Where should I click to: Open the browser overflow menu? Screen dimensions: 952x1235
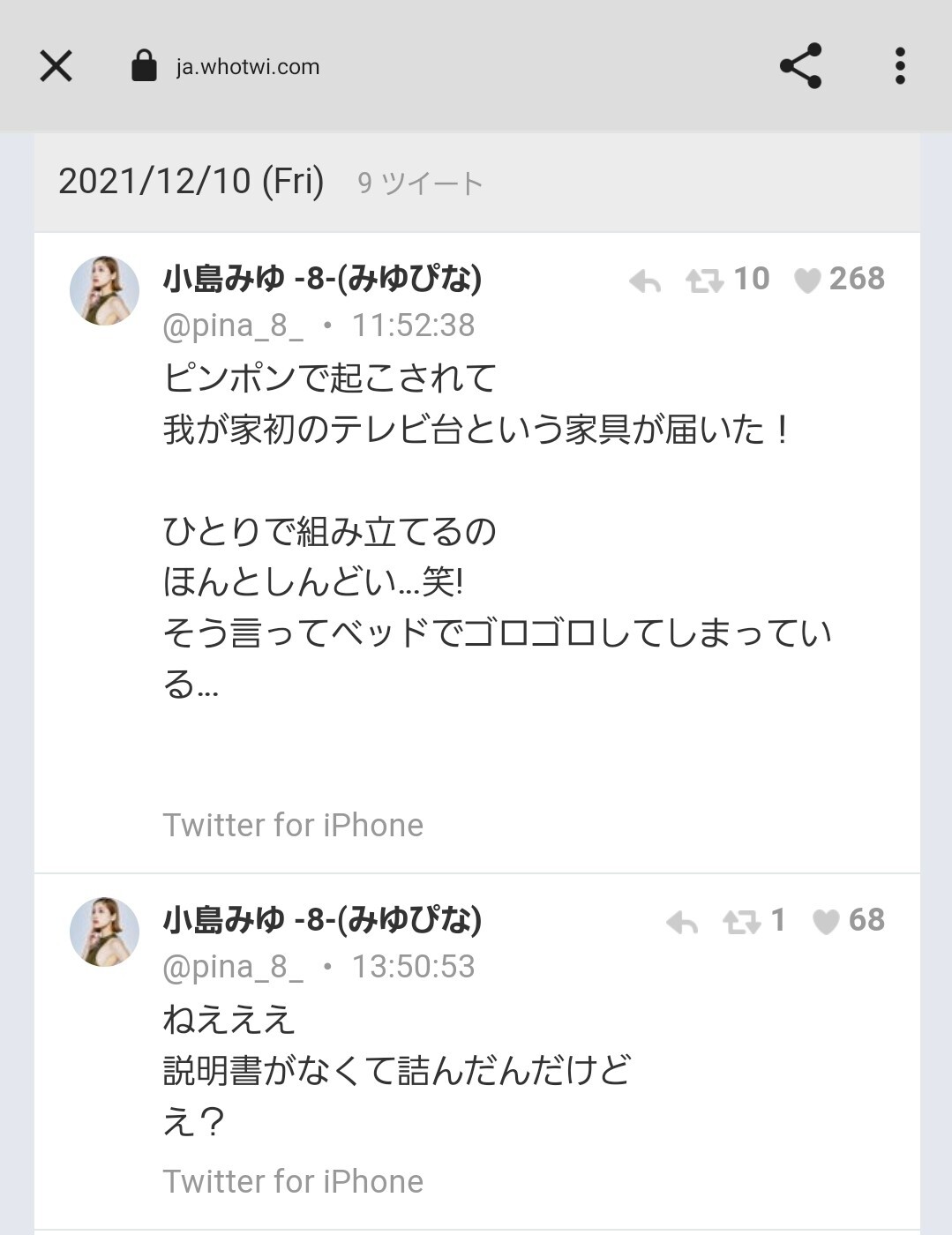[x=899, y=66]
